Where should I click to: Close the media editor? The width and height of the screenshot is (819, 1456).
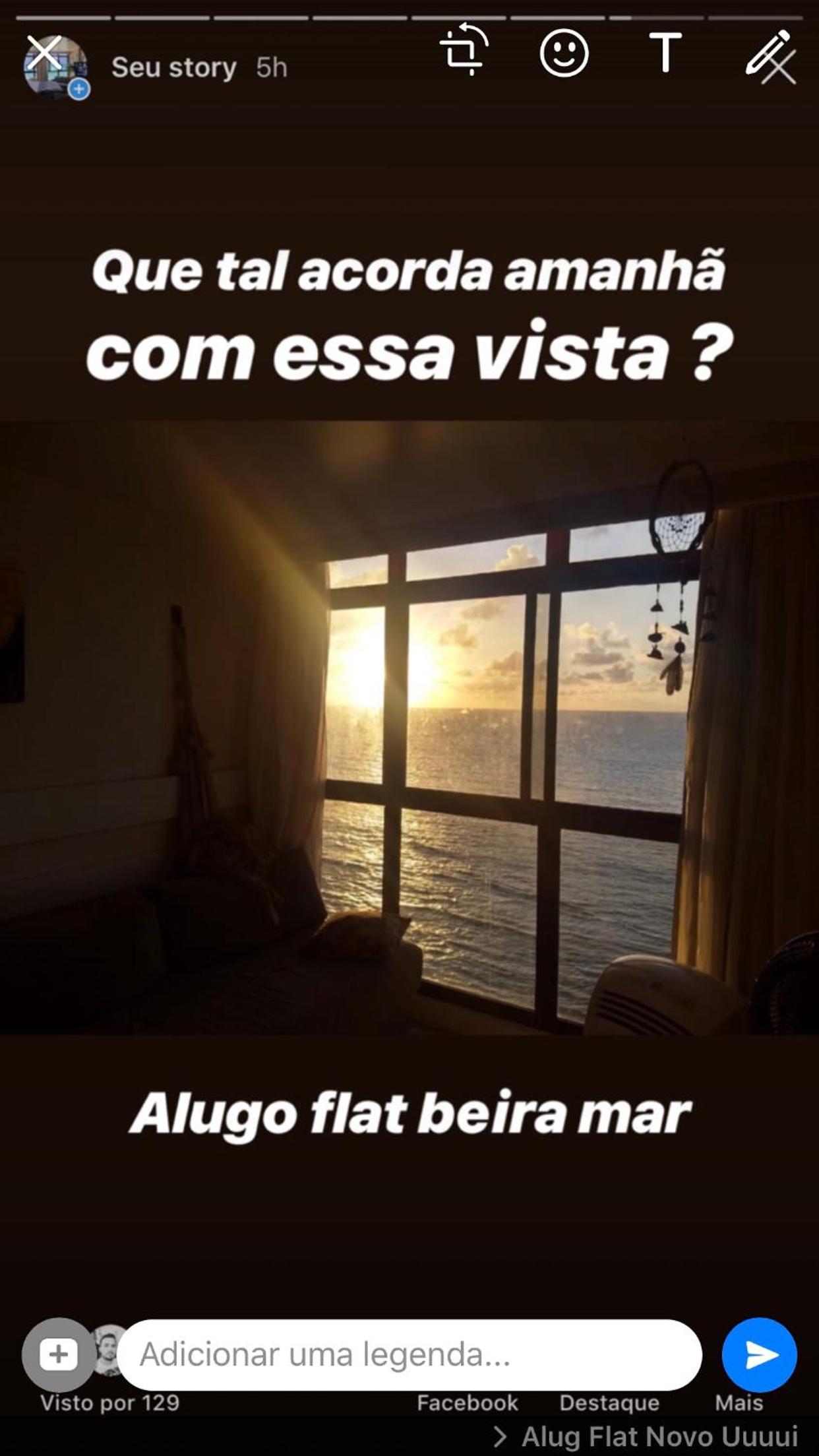click(44, 52)
